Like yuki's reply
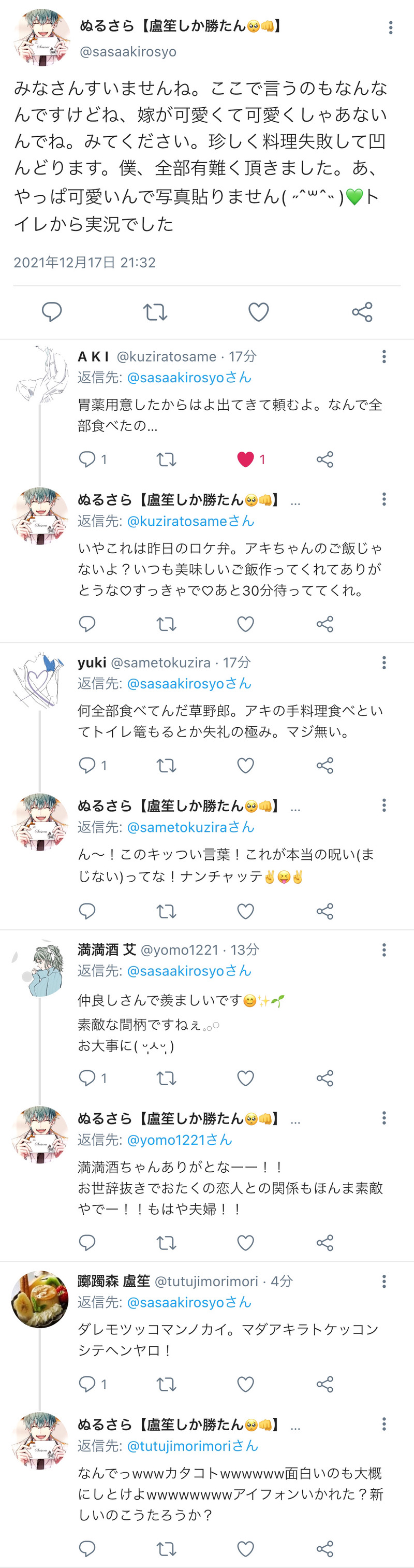414x1568 pixels. click(x=246, y=765)
